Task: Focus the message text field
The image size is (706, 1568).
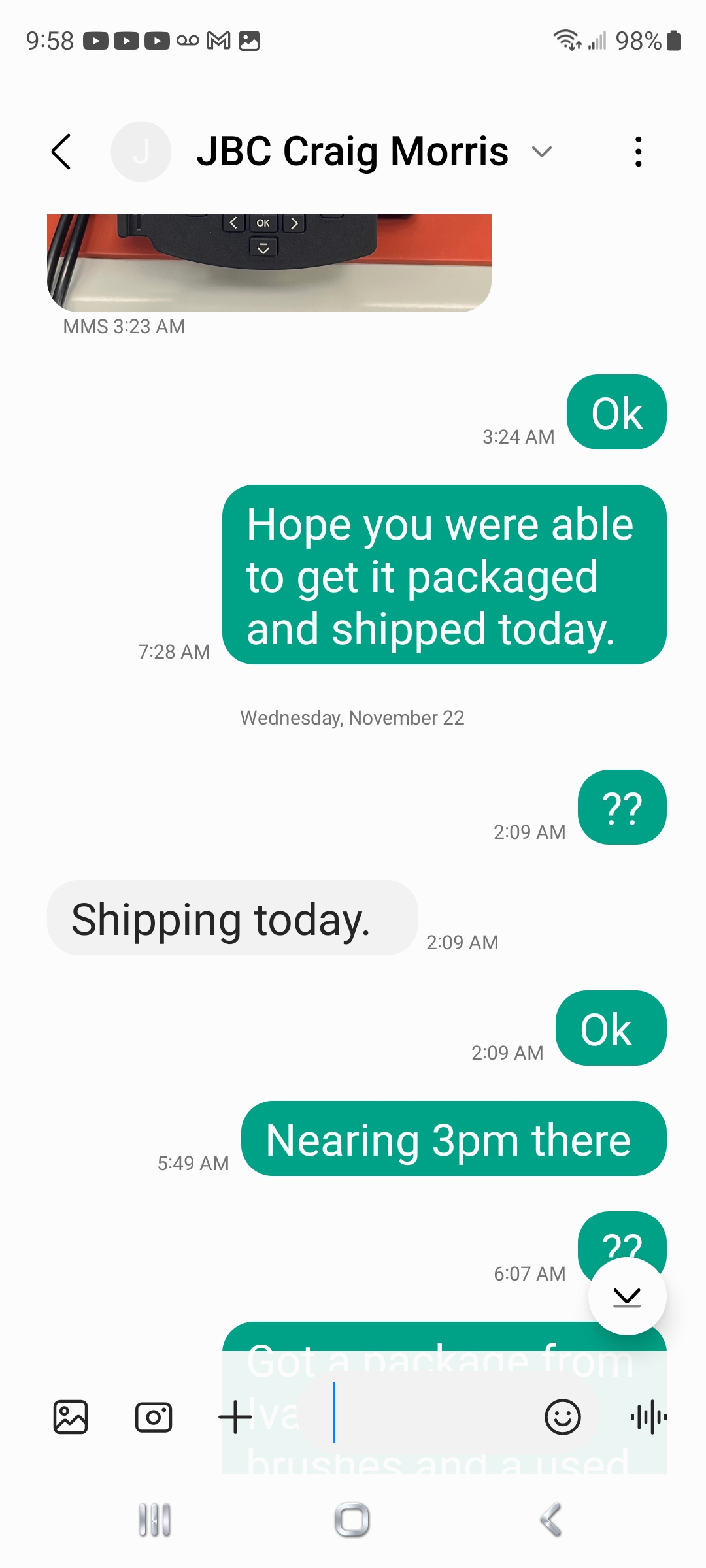Action: click(x=431, y=1417)
